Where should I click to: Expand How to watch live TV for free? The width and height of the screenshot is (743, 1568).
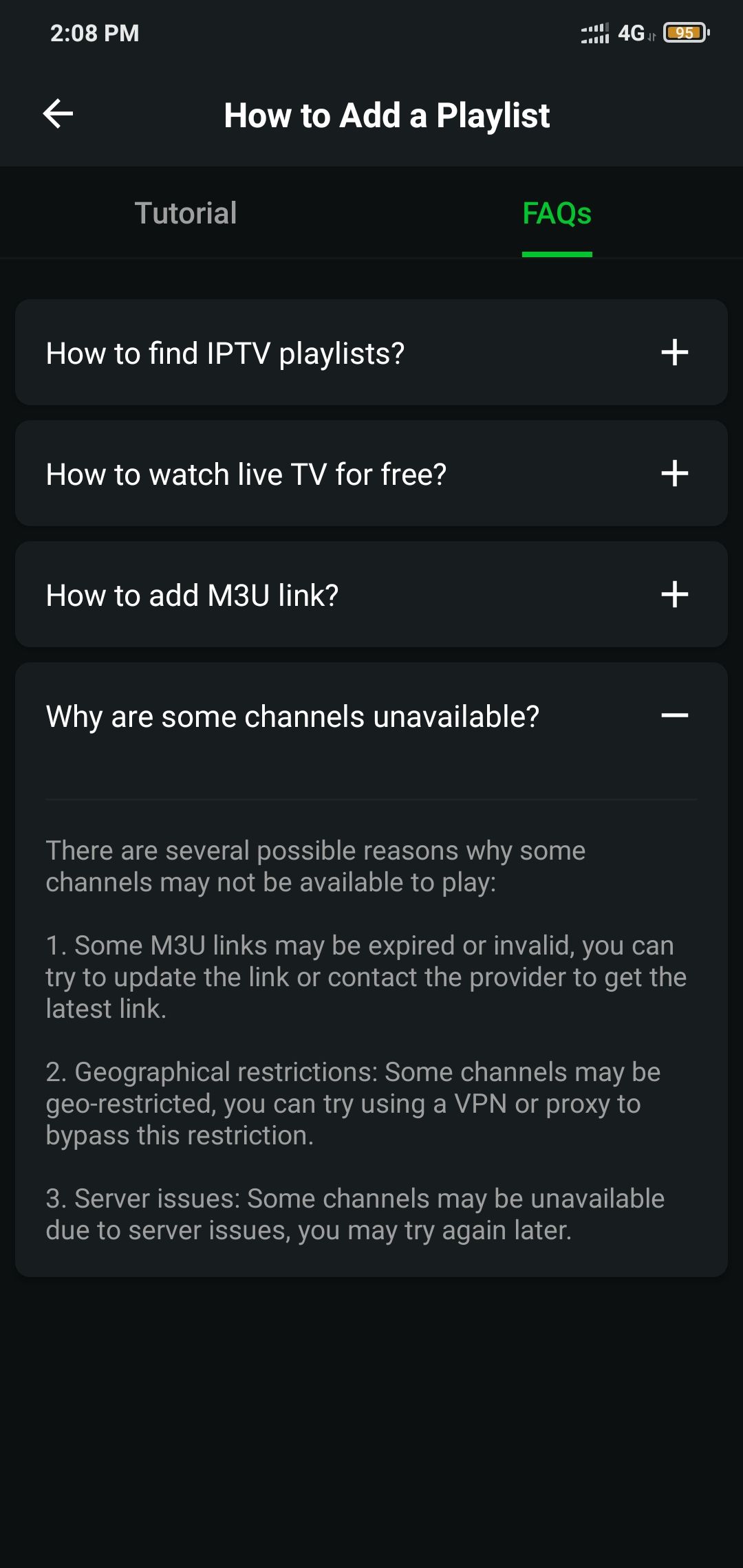[371, 473]
